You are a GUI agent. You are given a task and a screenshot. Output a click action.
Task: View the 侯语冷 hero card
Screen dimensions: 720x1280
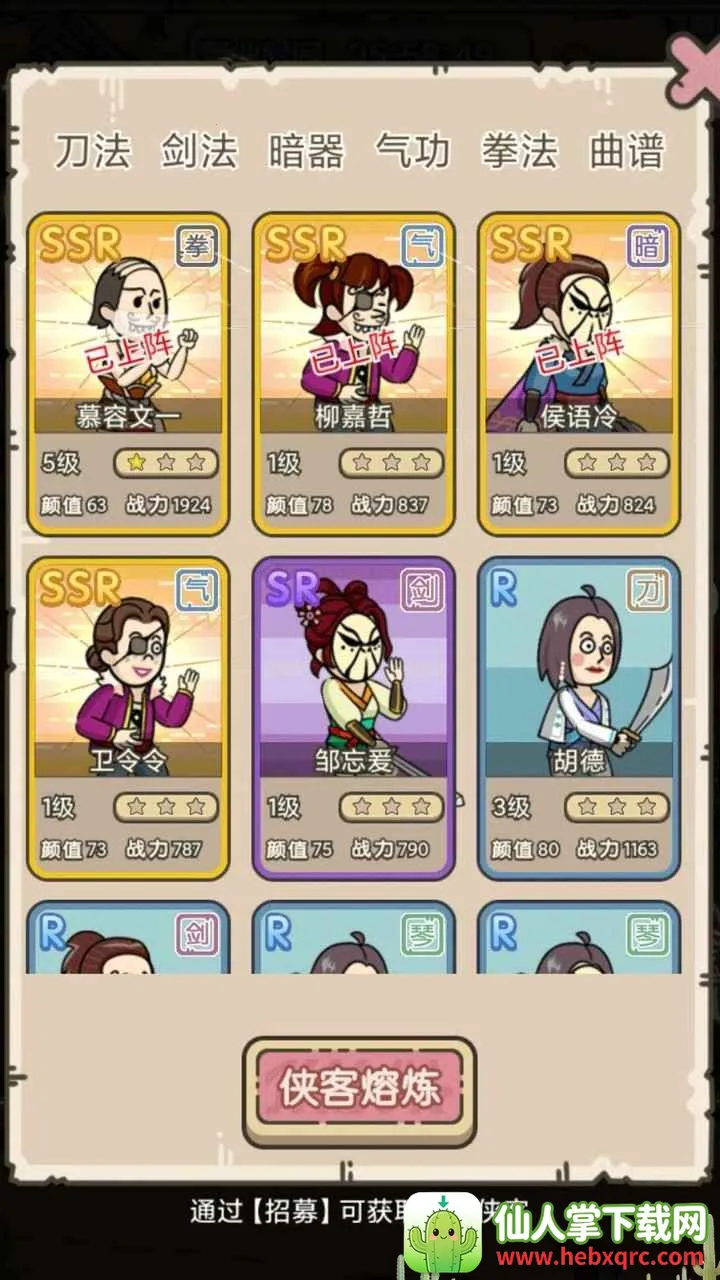point(579,375)
